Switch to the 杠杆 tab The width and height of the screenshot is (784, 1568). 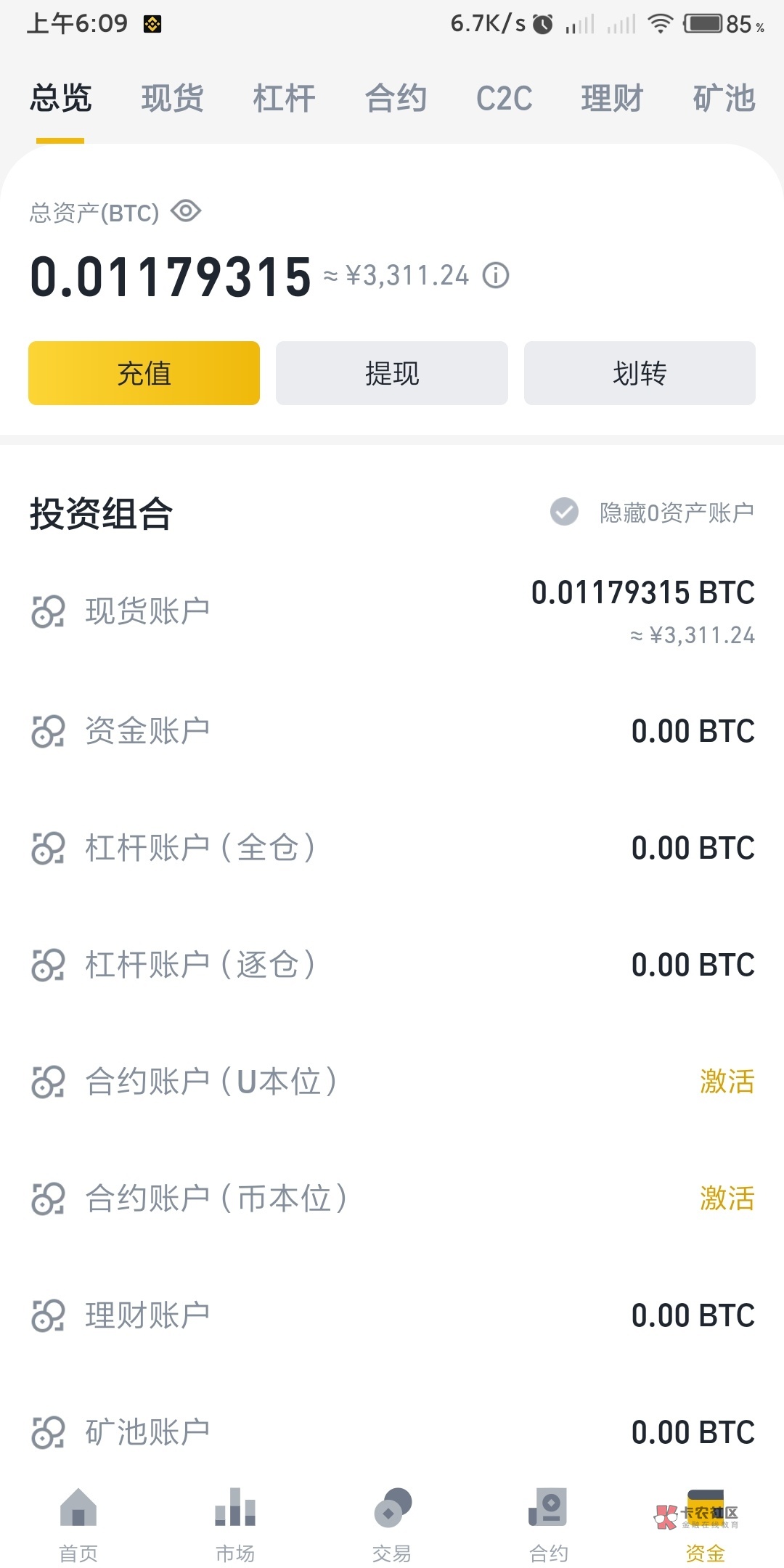pyautogui.click(x=284, y=99)
